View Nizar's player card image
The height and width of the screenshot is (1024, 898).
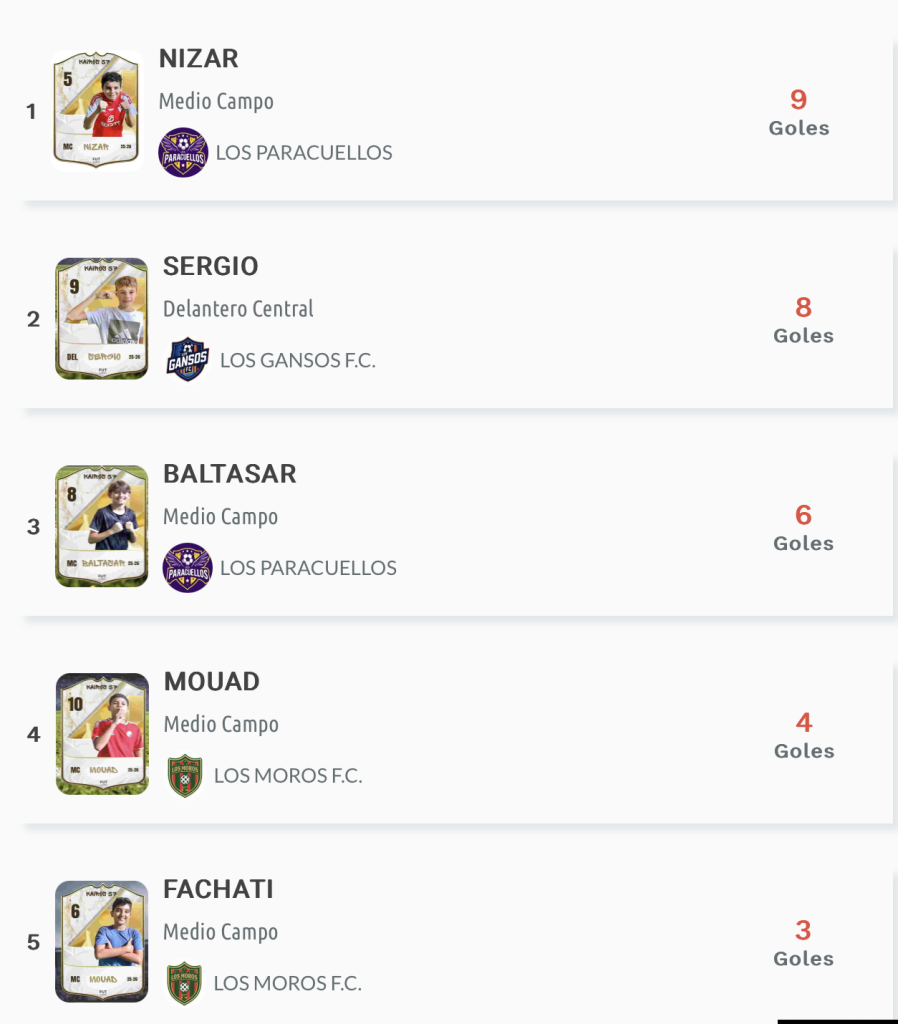(97, 110)
